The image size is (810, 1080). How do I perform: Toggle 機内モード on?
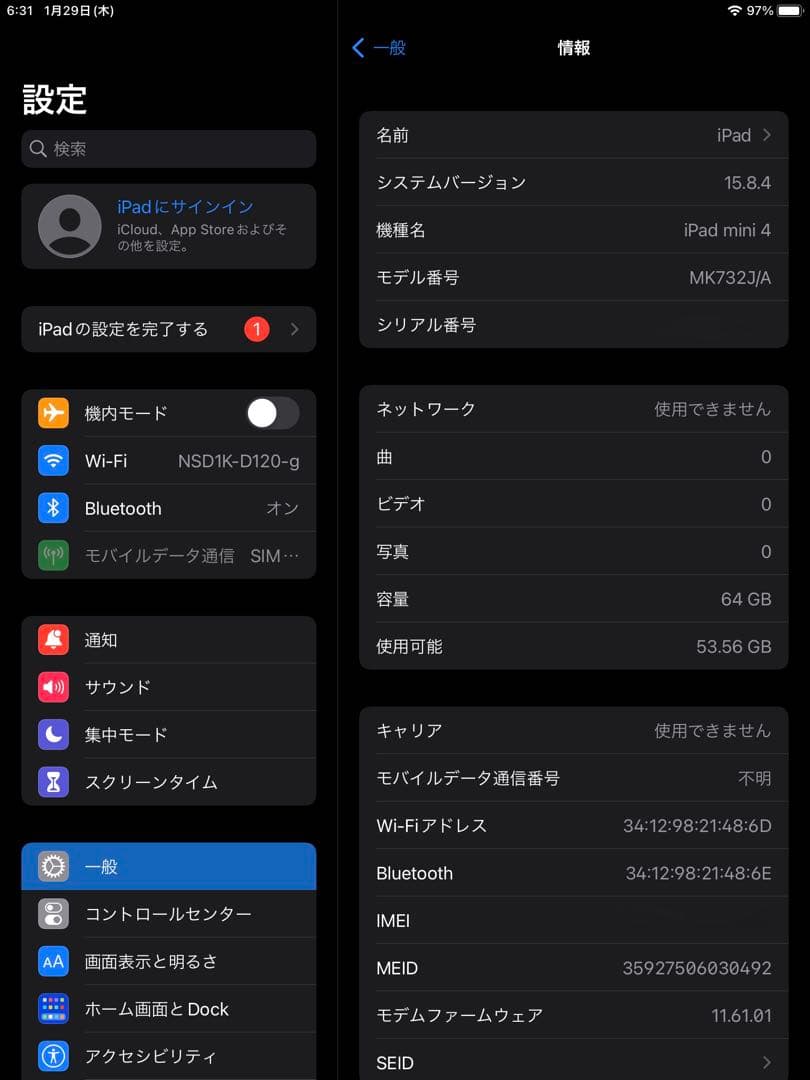tap(271, 413)
